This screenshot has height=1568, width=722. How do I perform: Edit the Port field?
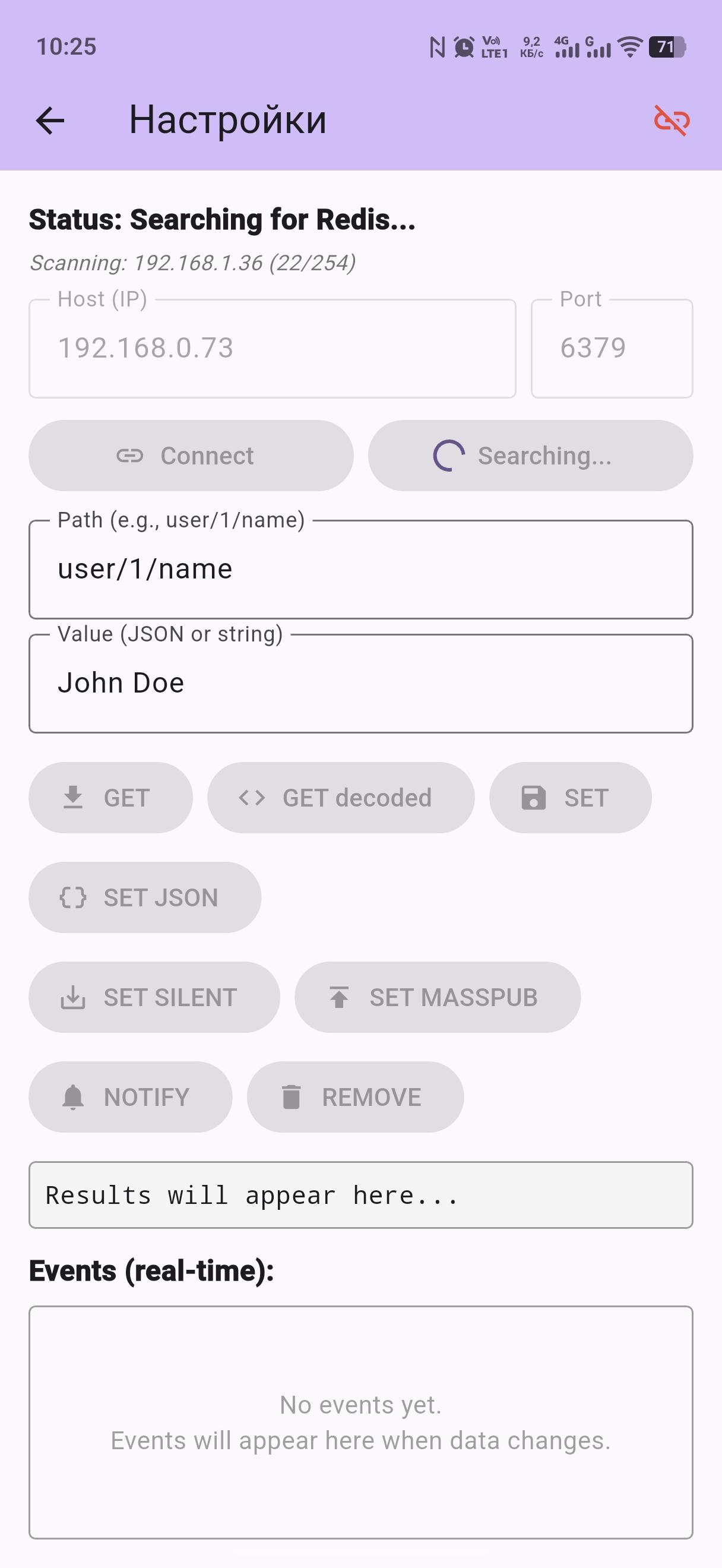coord(612,348)
